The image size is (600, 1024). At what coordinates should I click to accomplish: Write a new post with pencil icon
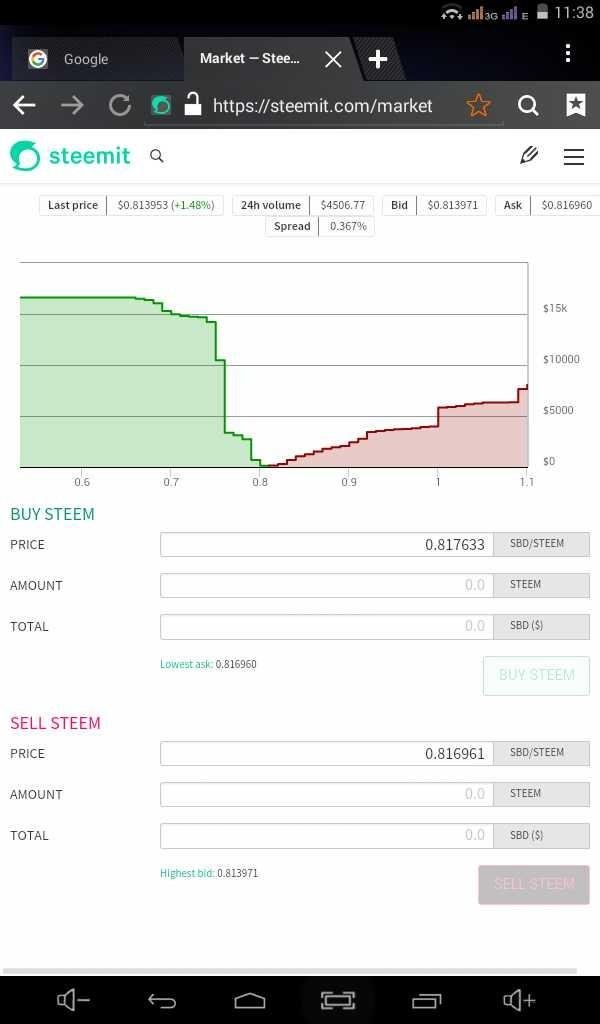click(529, 155)
